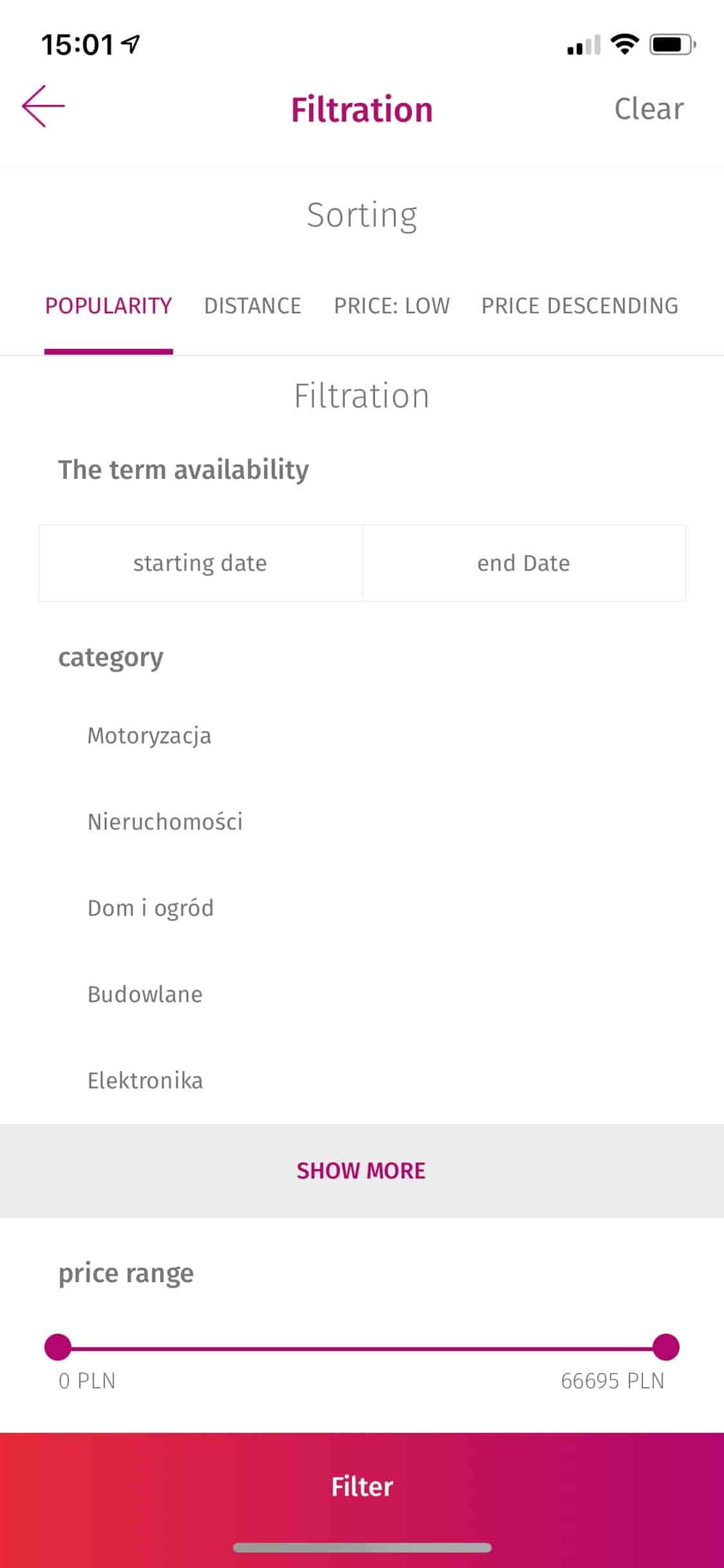Select Price Descending sorting

click(580, 306)
